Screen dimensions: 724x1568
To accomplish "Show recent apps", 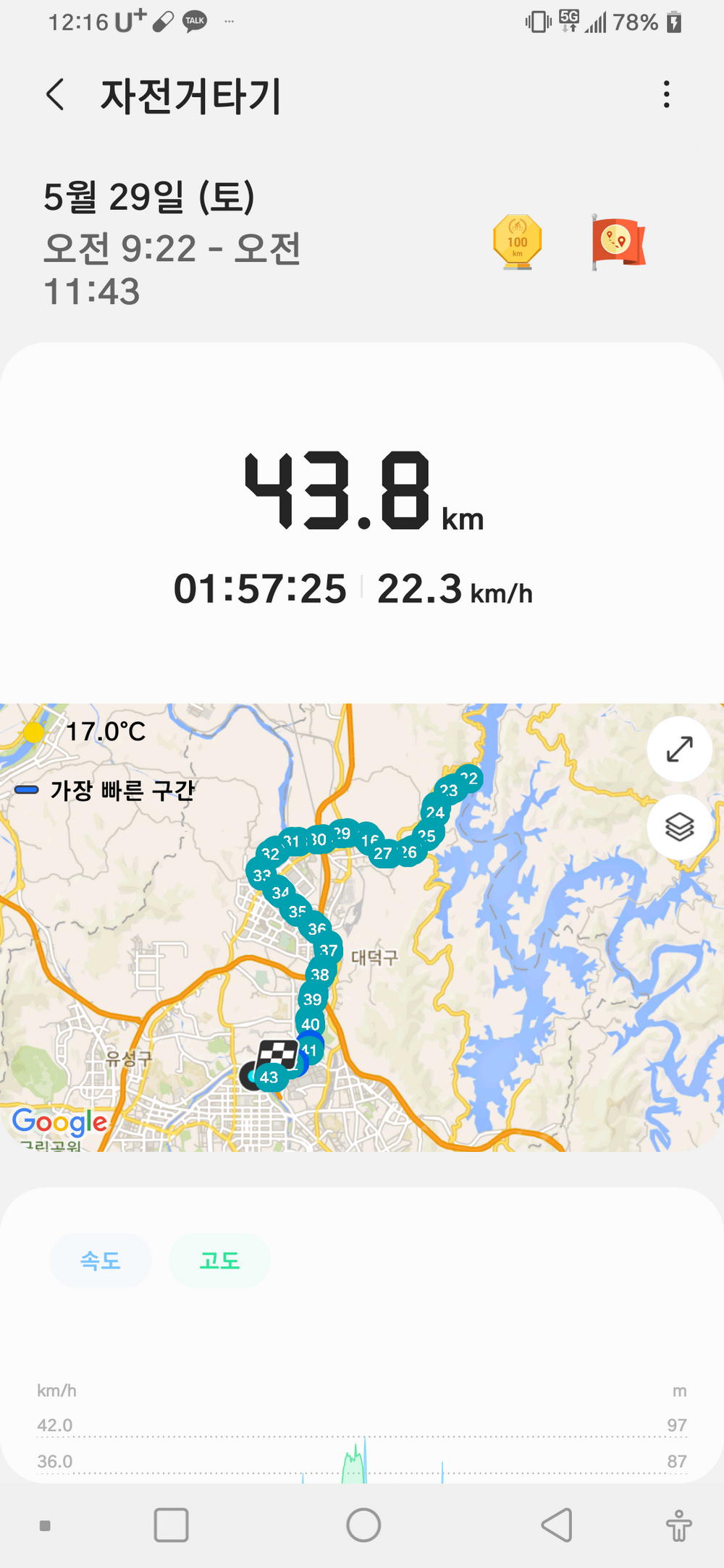I will pos(172,1525).
